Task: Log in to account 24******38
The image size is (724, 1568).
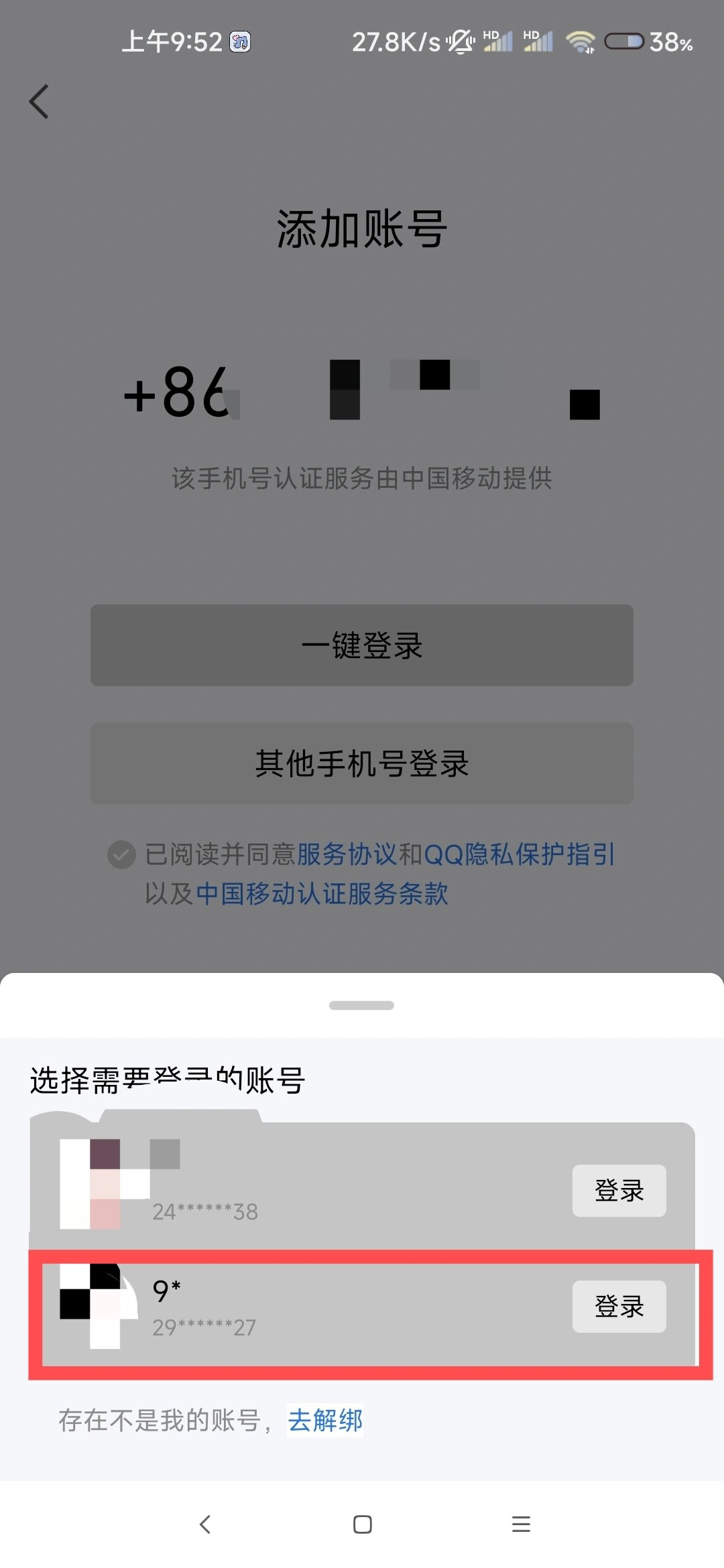Action: (619, 1191)
